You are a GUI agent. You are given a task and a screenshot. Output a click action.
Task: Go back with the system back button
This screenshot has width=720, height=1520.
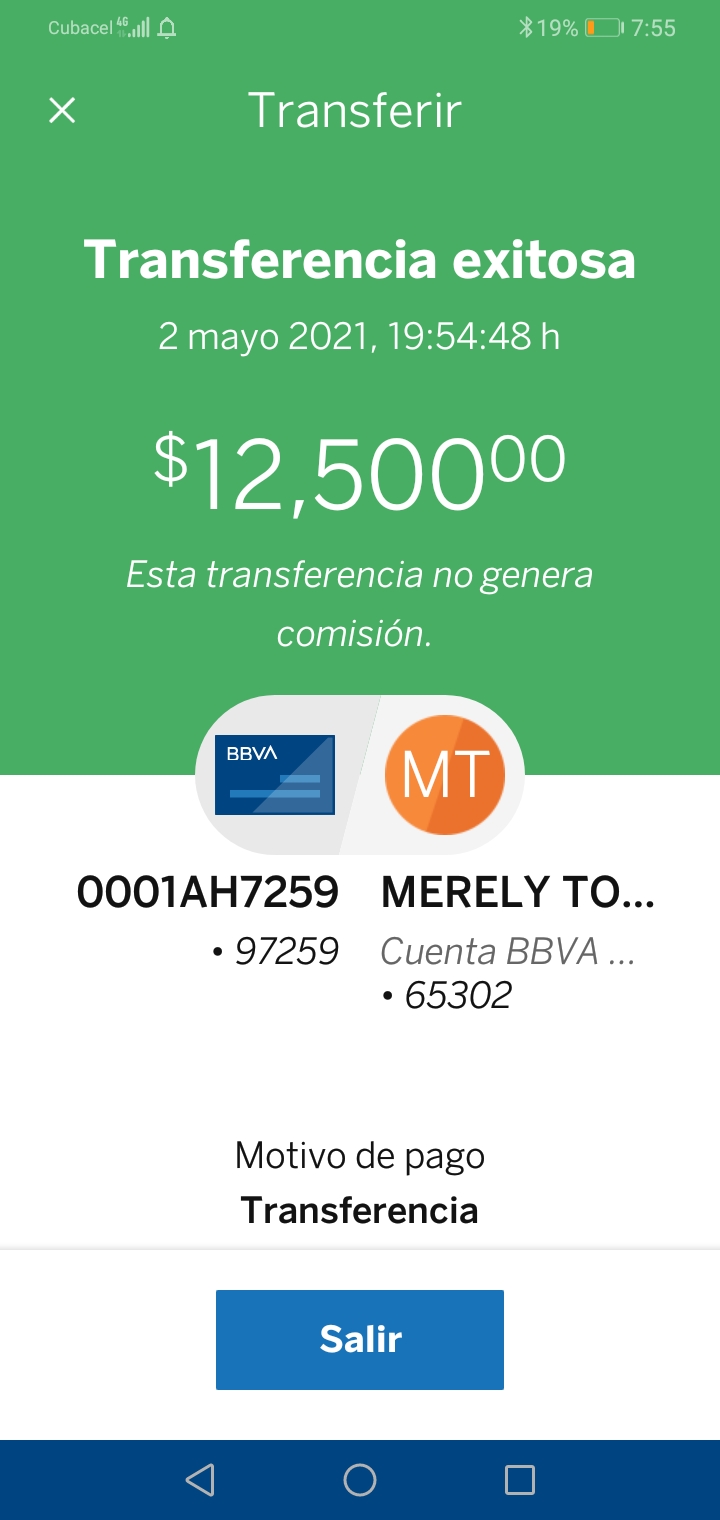200,1480
